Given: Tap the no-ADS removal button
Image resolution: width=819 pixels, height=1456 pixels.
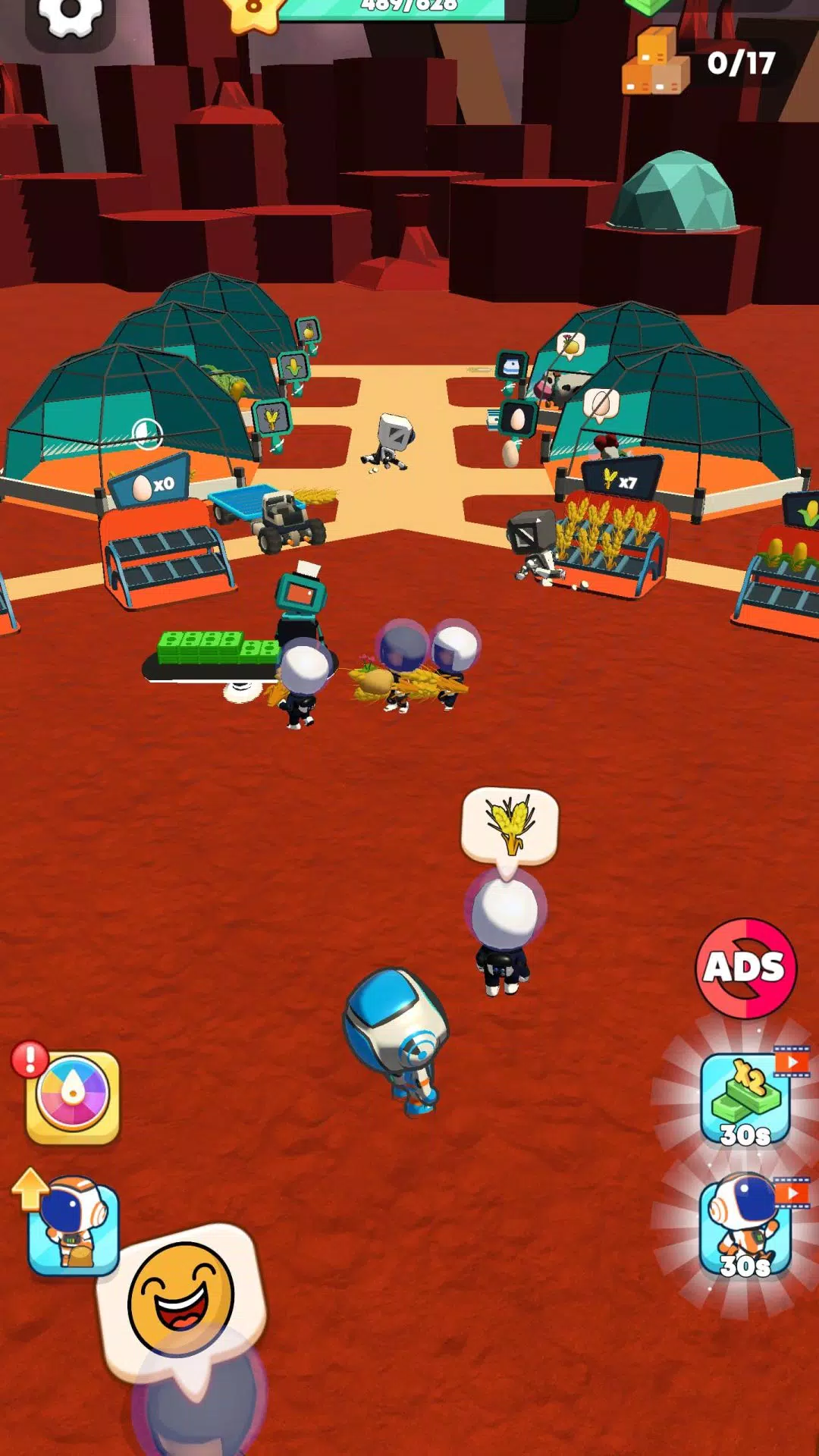Looking at the screenshot, I should click(746, 968).
